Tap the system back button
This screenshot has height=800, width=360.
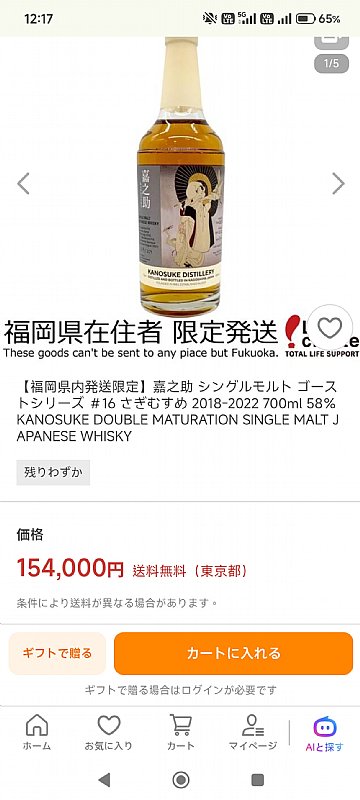click(x=104, y=779)
